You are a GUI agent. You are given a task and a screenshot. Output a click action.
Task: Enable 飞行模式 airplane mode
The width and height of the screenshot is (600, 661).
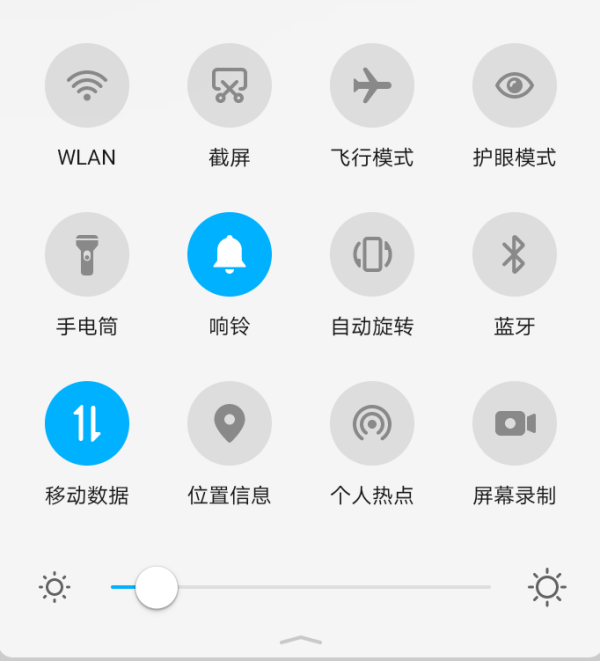pyautogui.click(x=372, y=86)
